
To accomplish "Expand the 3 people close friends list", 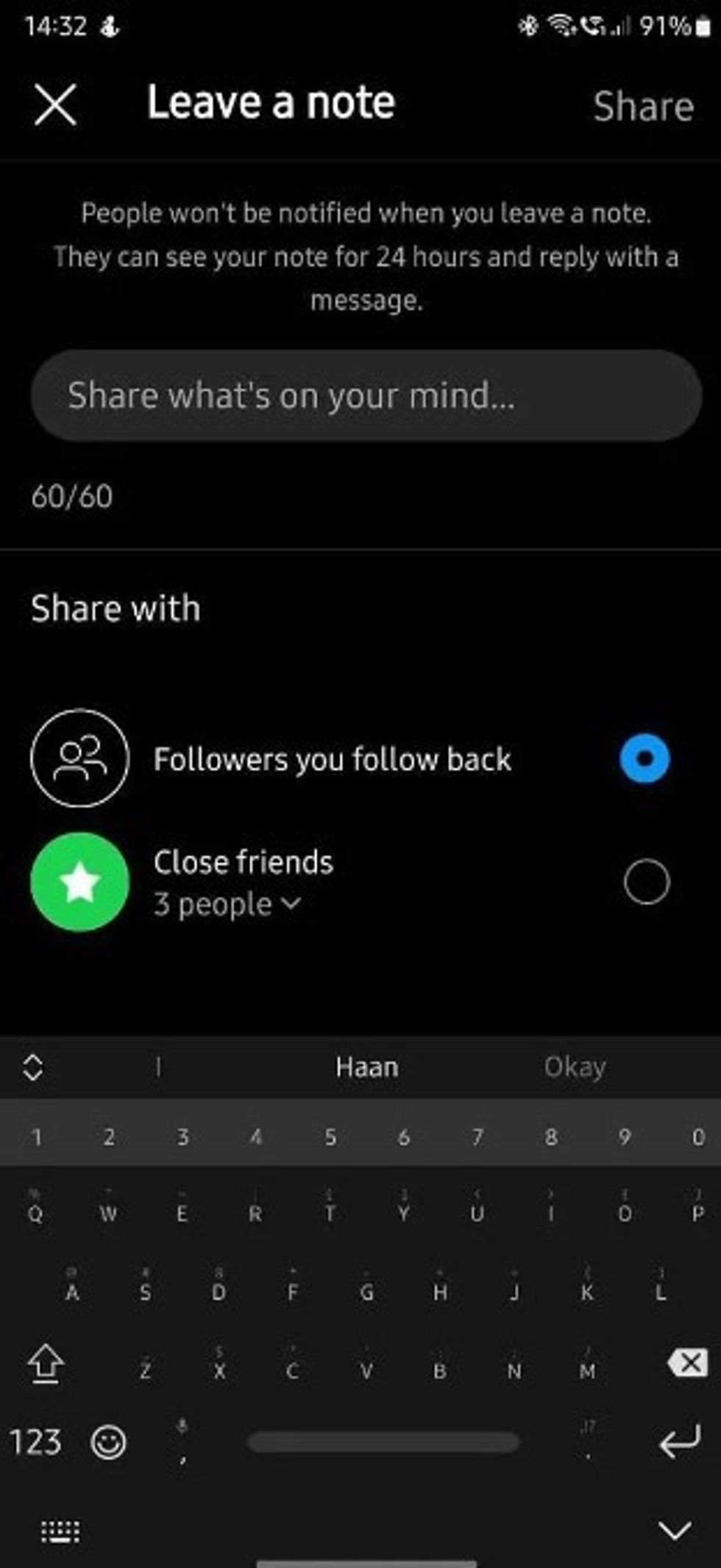I will [x=228, y=904].
